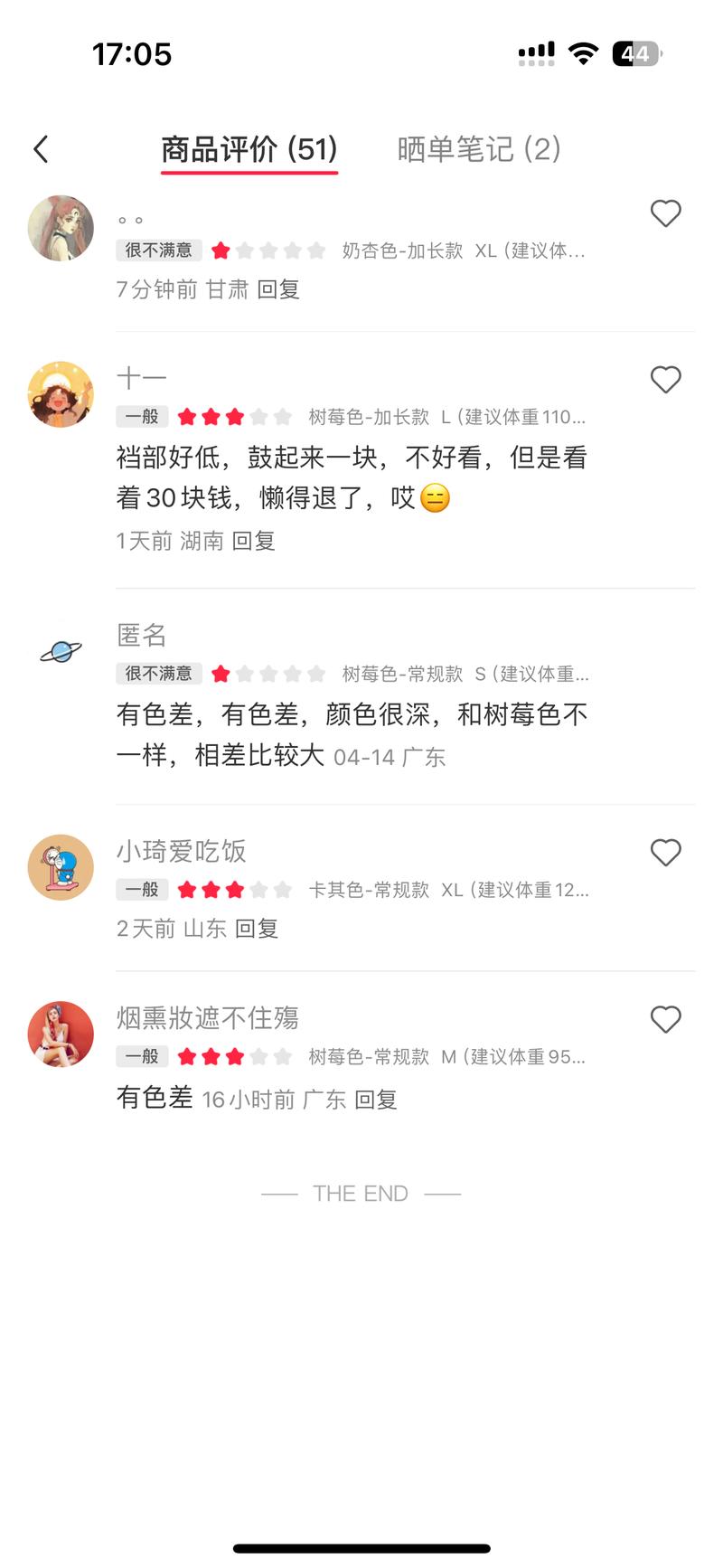Like the last review by 烟熏妆遮不住殇
Screen dimensions: 723x1568
(666, 1019)
